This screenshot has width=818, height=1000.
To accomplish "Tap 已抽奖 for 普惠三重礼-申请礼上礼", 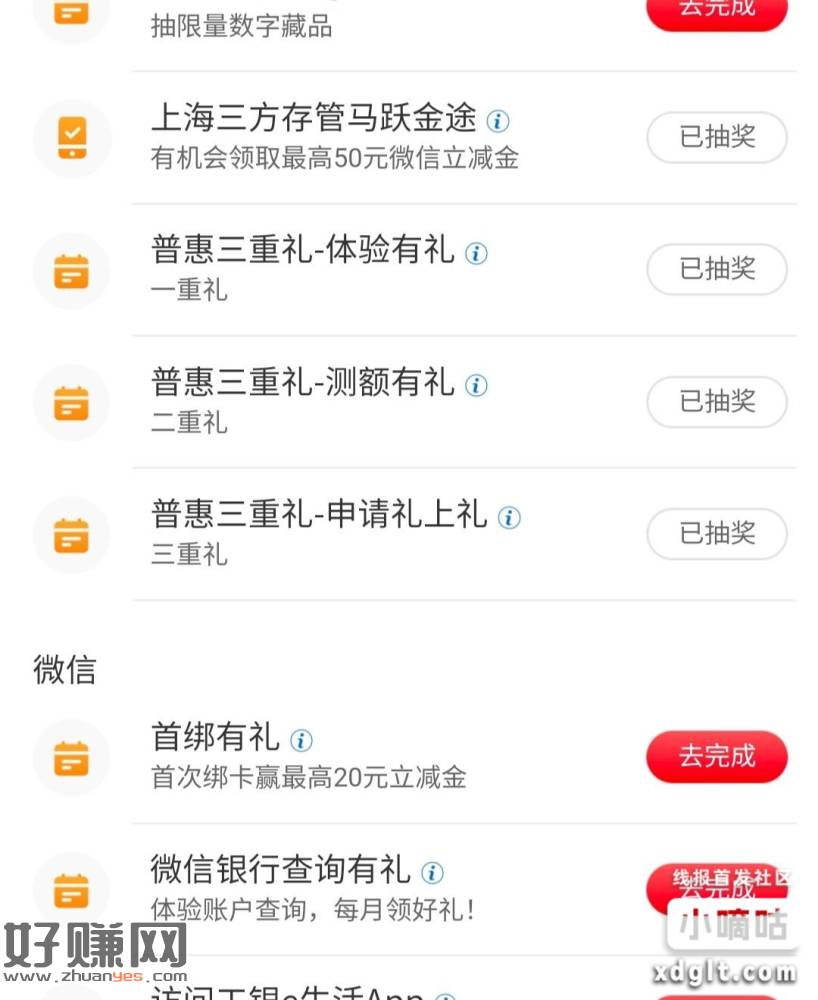I will [x=717, y=533].
